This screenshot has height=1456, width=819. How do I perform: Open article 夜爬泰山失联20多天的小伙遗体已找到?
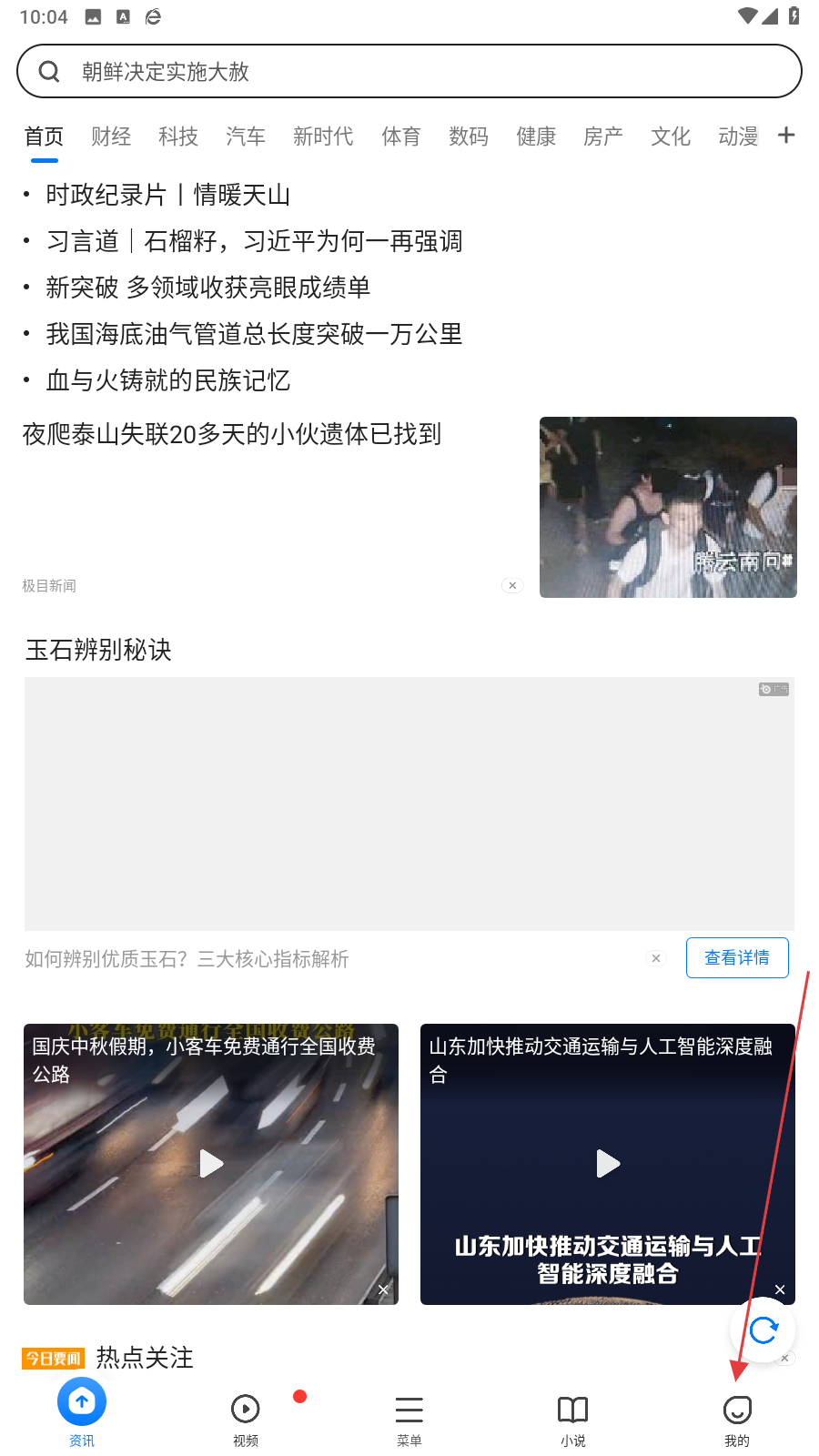click(232, 434)
